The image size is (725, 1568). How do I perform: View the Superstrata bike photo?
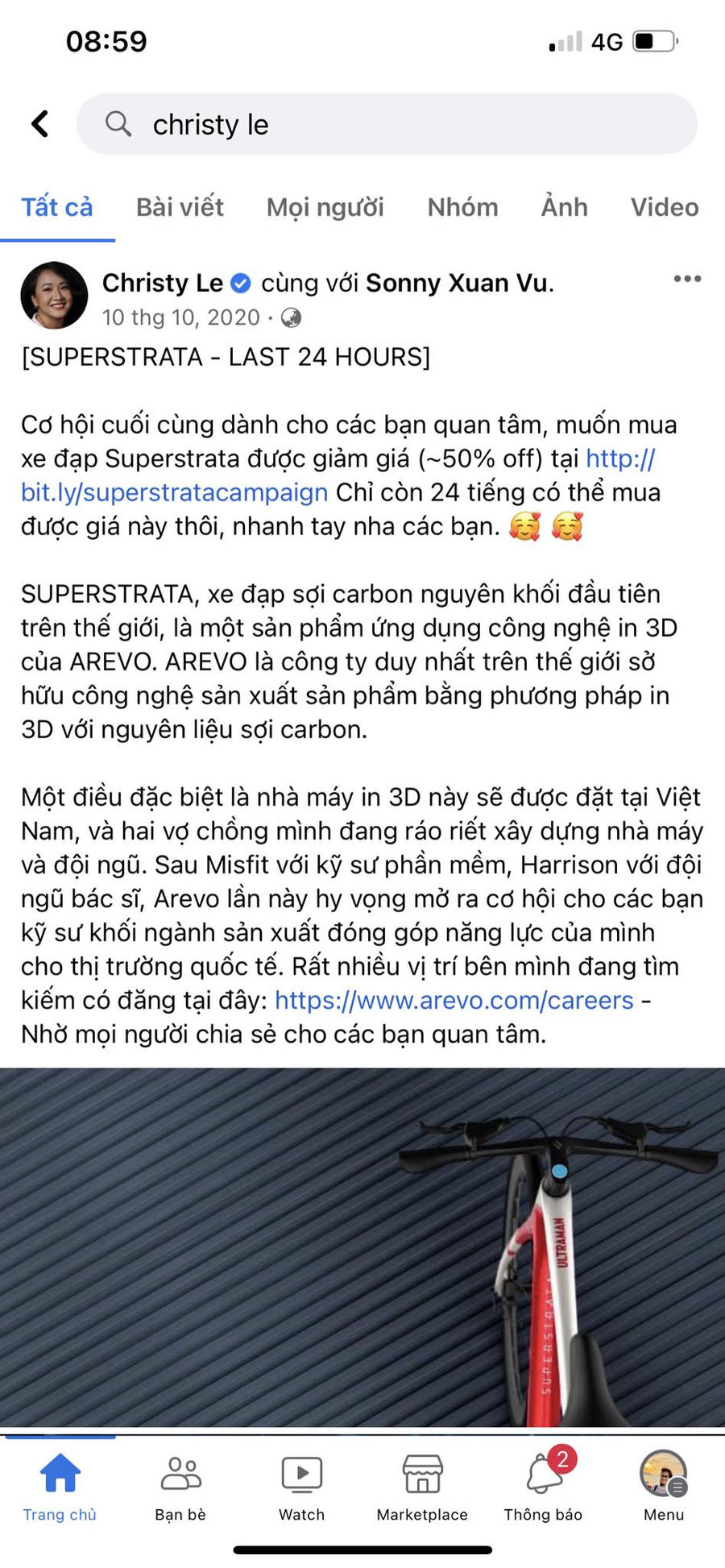point(362,1247)
